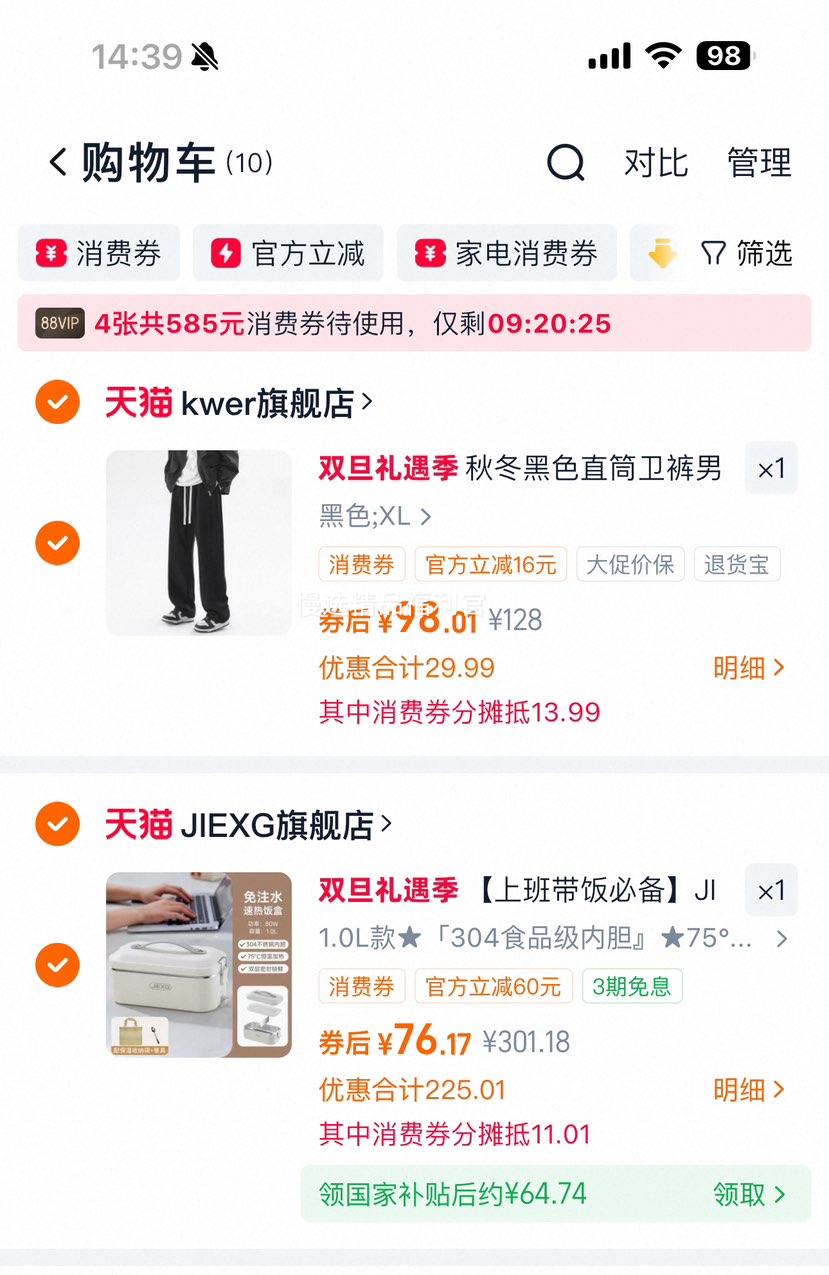Click the back arrow to leave the cart
Image resolution: width=829 pixels, height=1275 pixels.
57,163
